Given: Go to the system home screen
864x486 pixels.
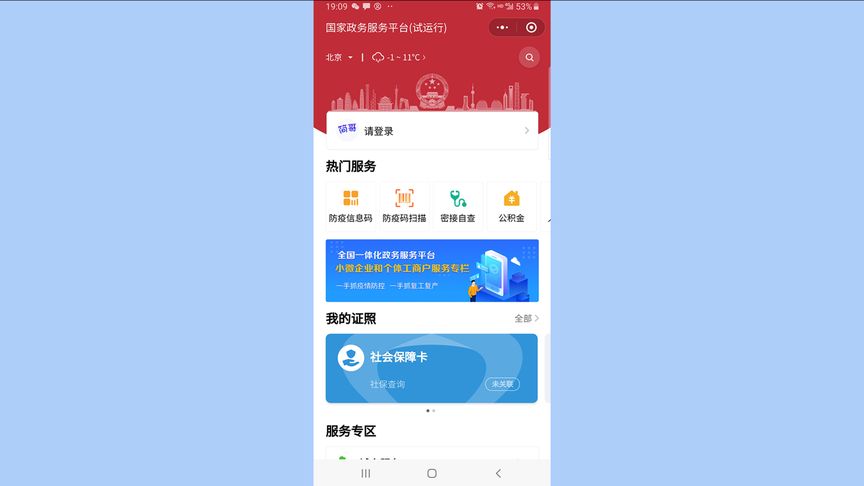Looking at the screenshot, I should click(x=431, y=473).
